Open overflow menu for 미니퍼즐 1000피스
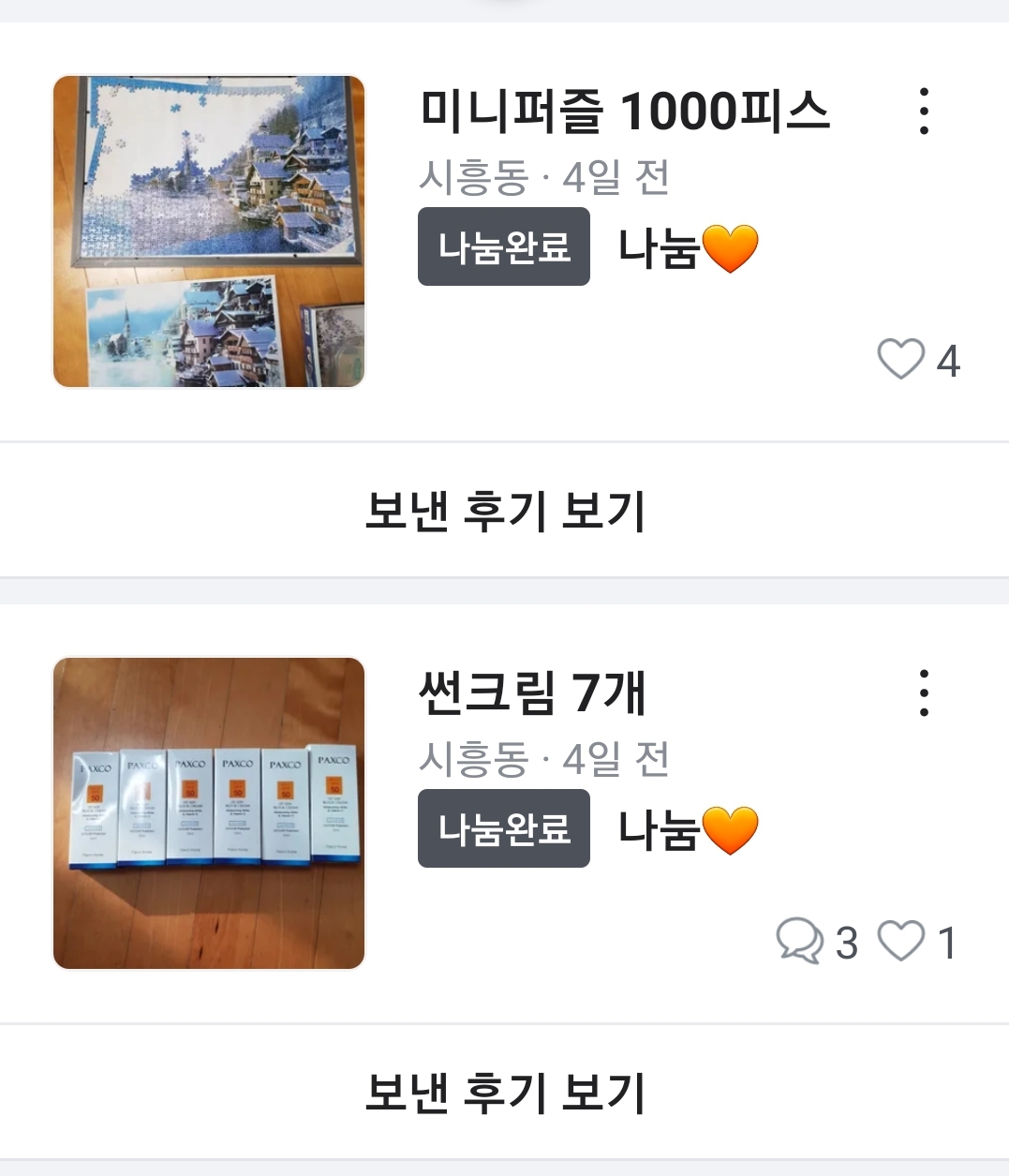The width and height of the screenshot is (1009, 1176). (924, 112)
